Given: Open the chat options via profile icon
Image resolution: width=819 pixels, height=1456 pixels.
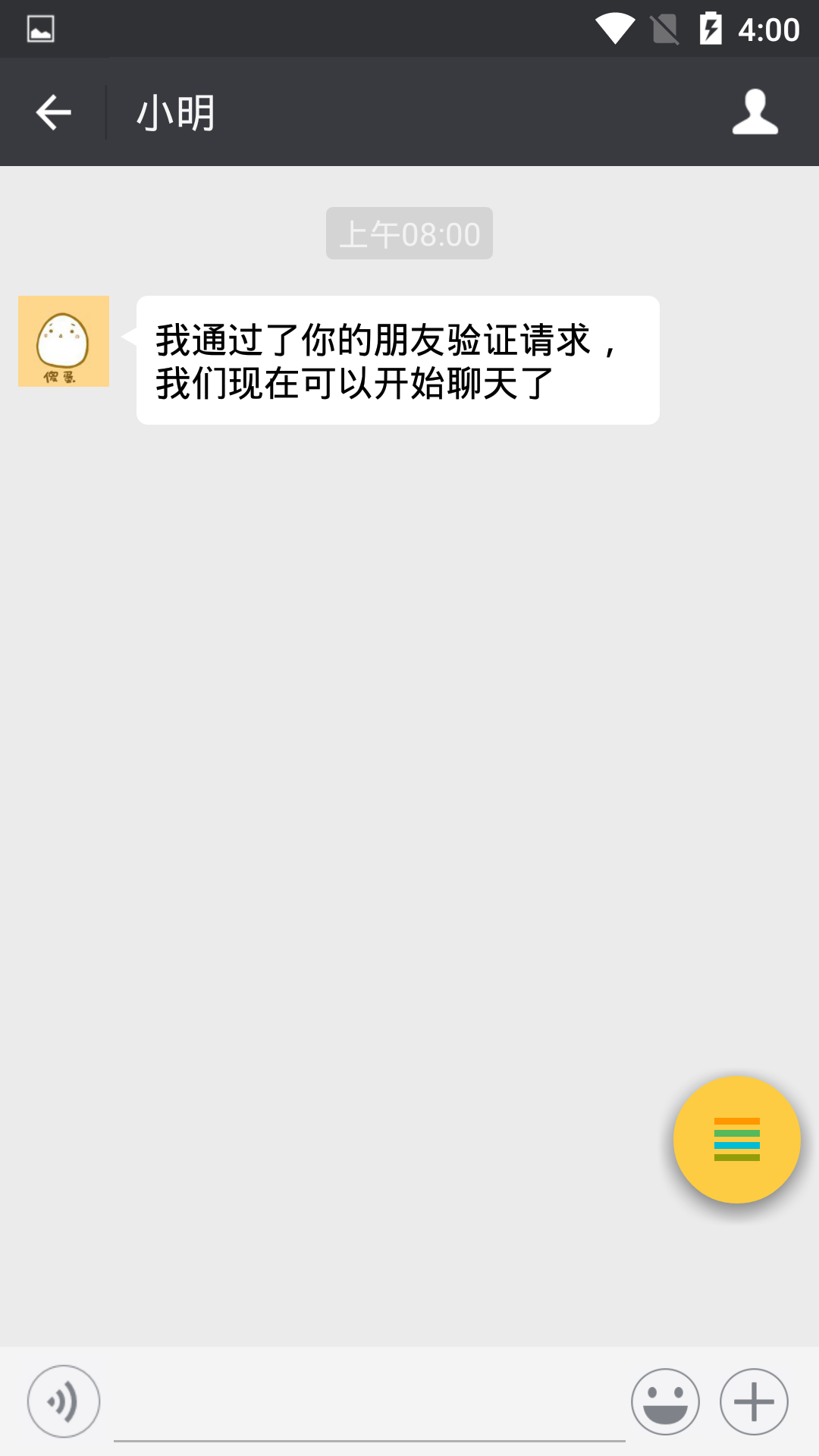Looking at the screenshot, I should [755, 111].
